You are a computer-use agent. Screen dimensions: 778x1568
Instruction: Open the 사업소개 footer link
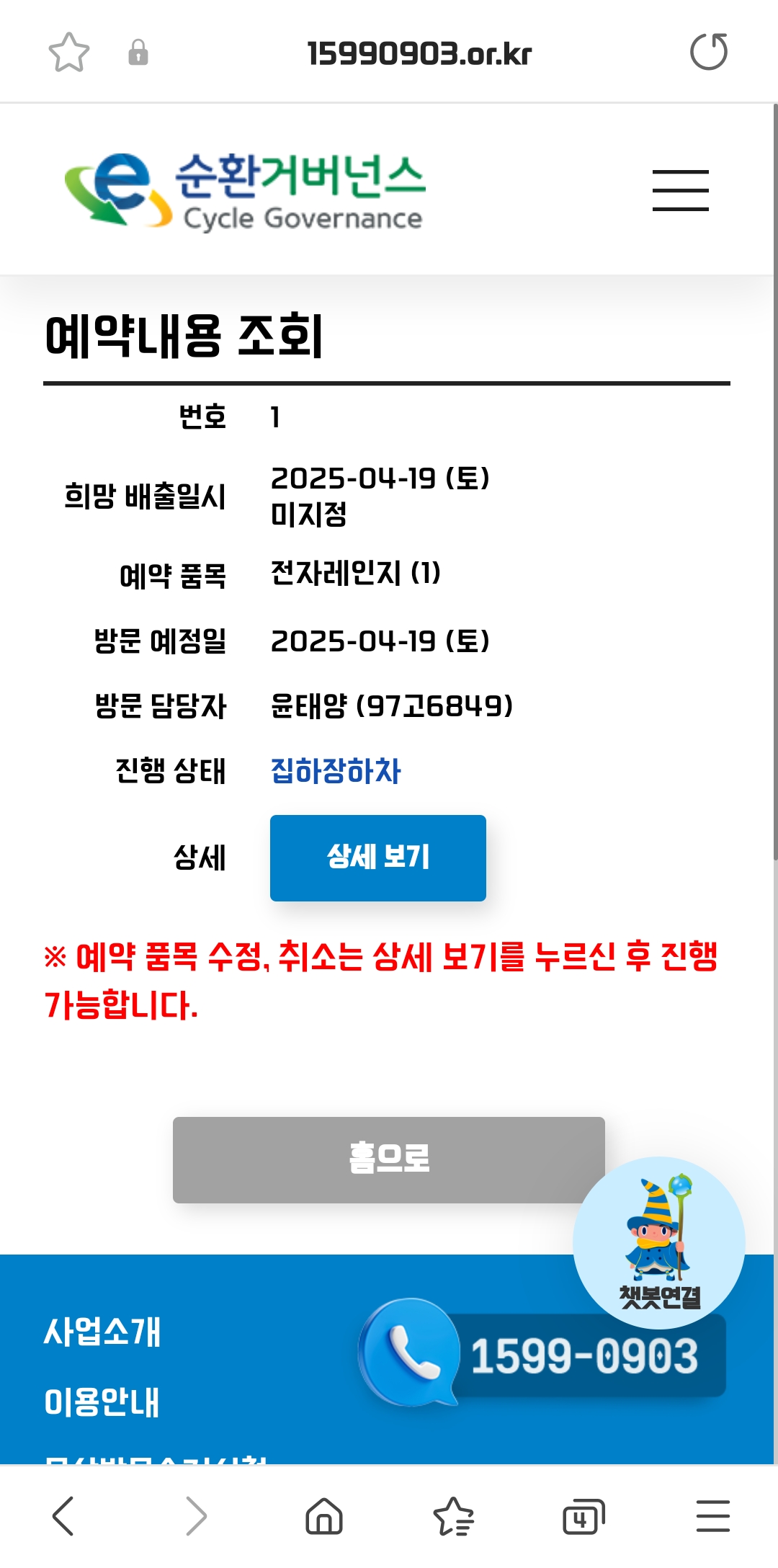click(102, 1332)
